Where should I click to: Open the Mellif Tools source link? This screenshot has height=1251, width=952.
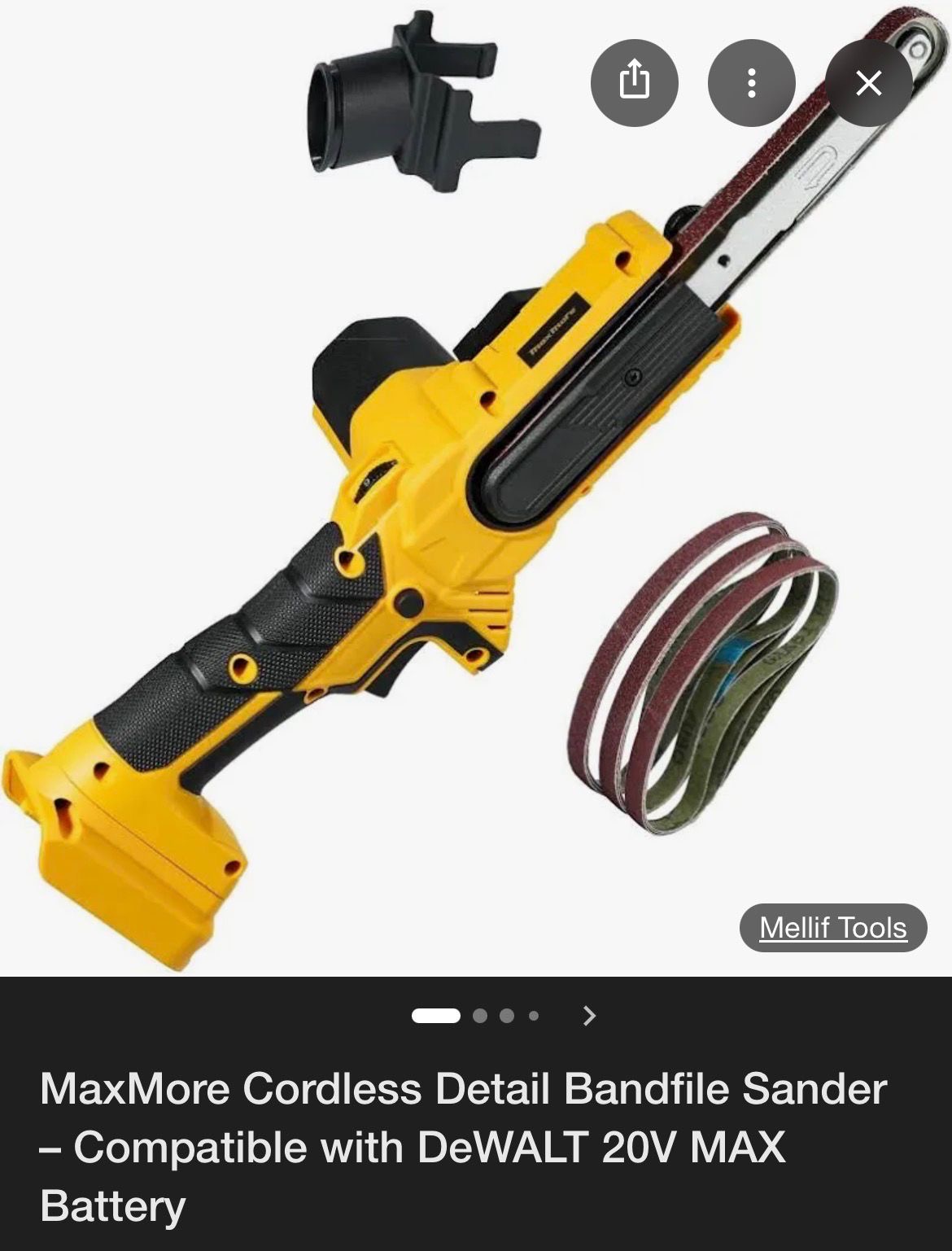tap(832, 927)
